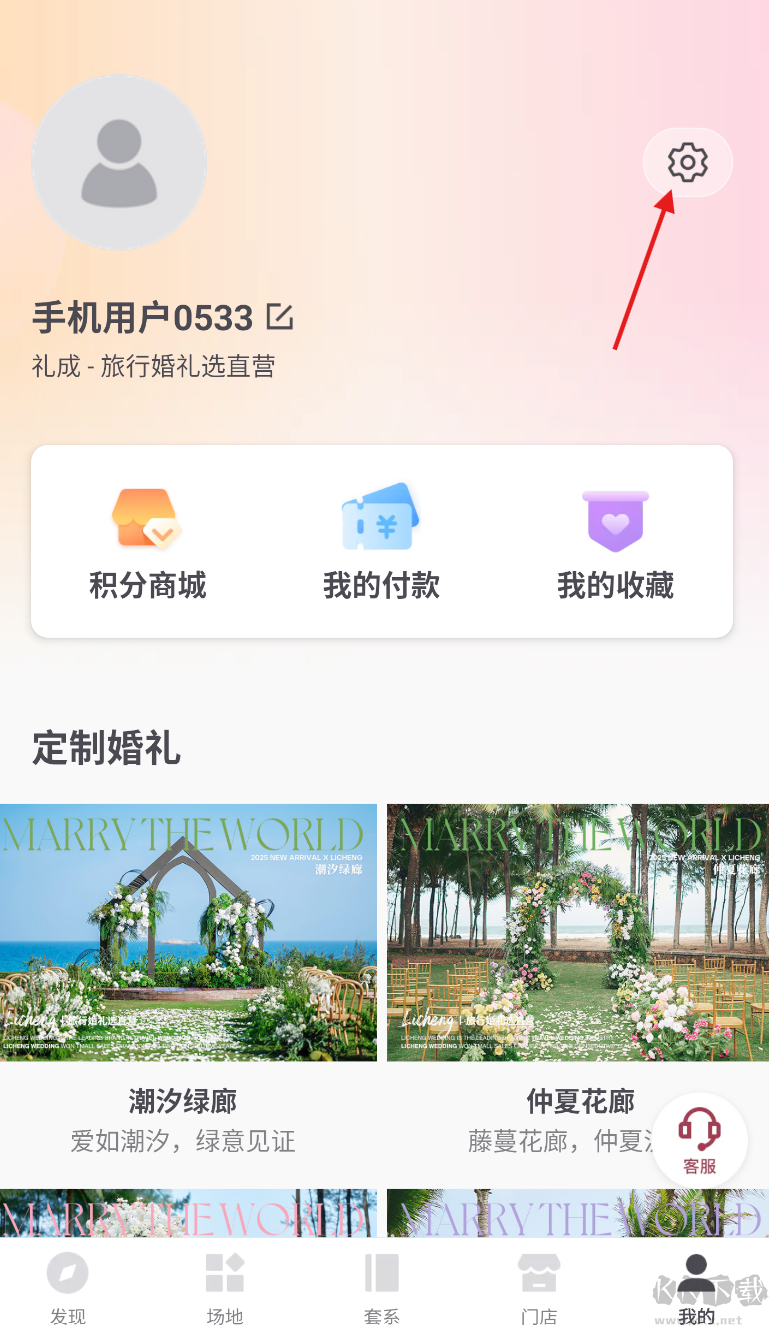The width and height of the screenshot is (769, 1327).
Task: Tap the 定制婚礼 section heading
Action: click(x=105, y=750)
